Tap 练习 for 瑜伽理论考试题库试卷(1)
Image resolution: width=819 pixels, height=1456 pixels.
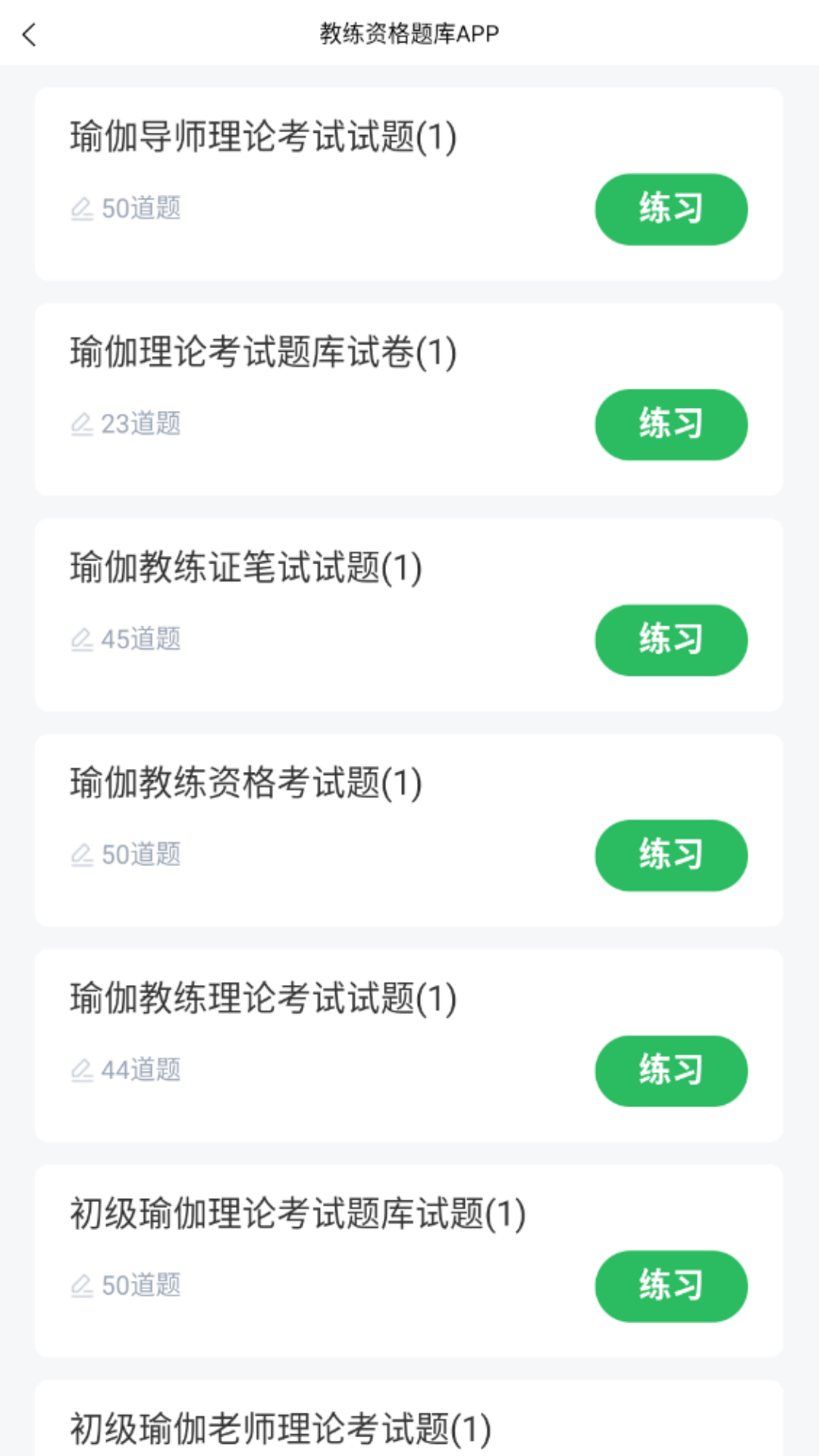[x=670, y=425]
